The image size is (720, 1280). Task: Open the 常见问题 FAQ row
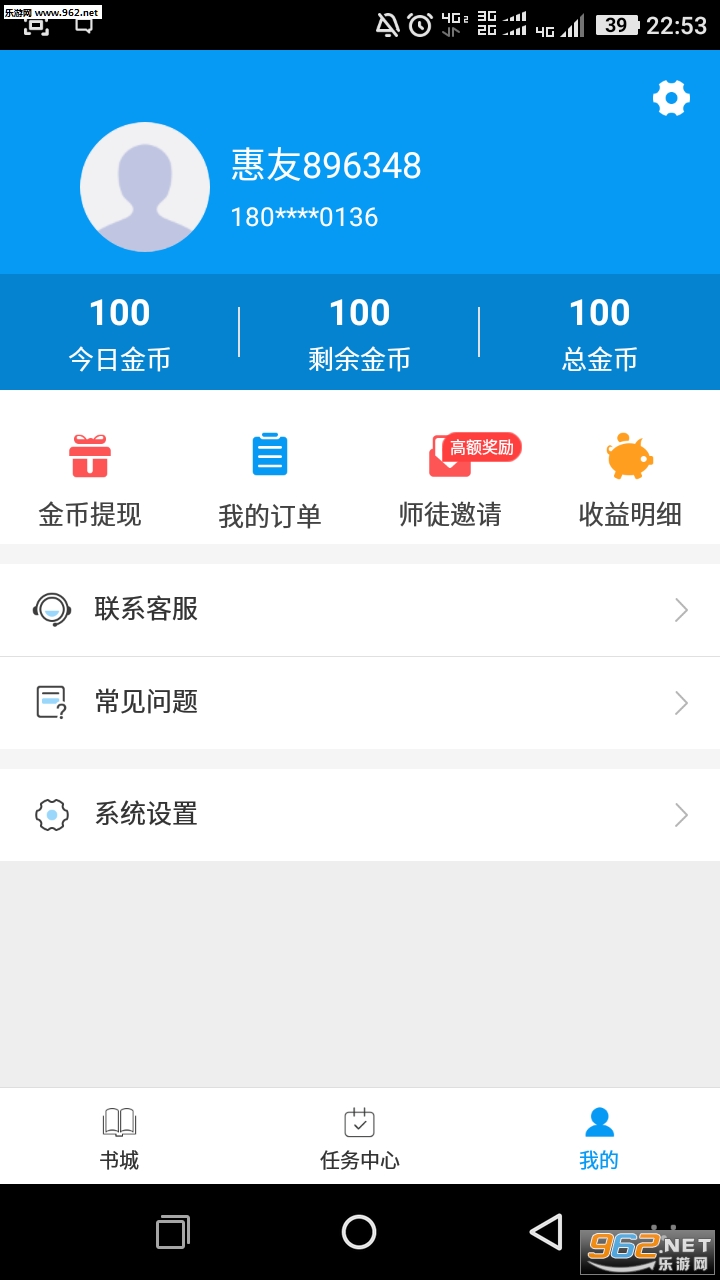pos(360,703)
